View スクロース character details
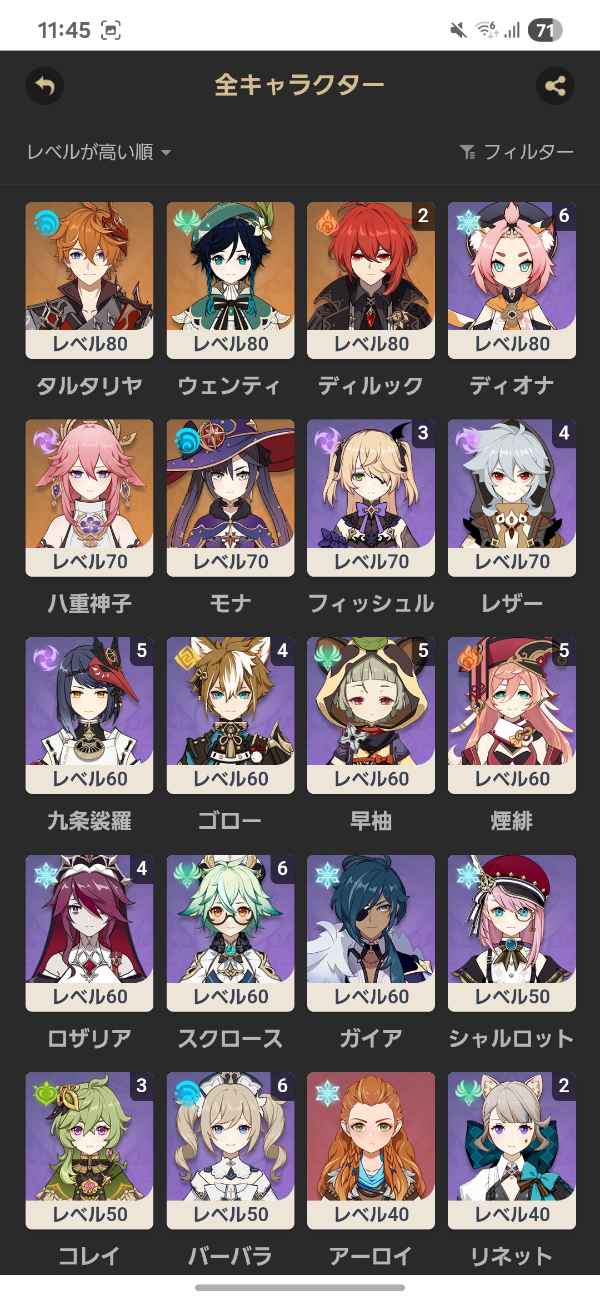 (230, 933)
